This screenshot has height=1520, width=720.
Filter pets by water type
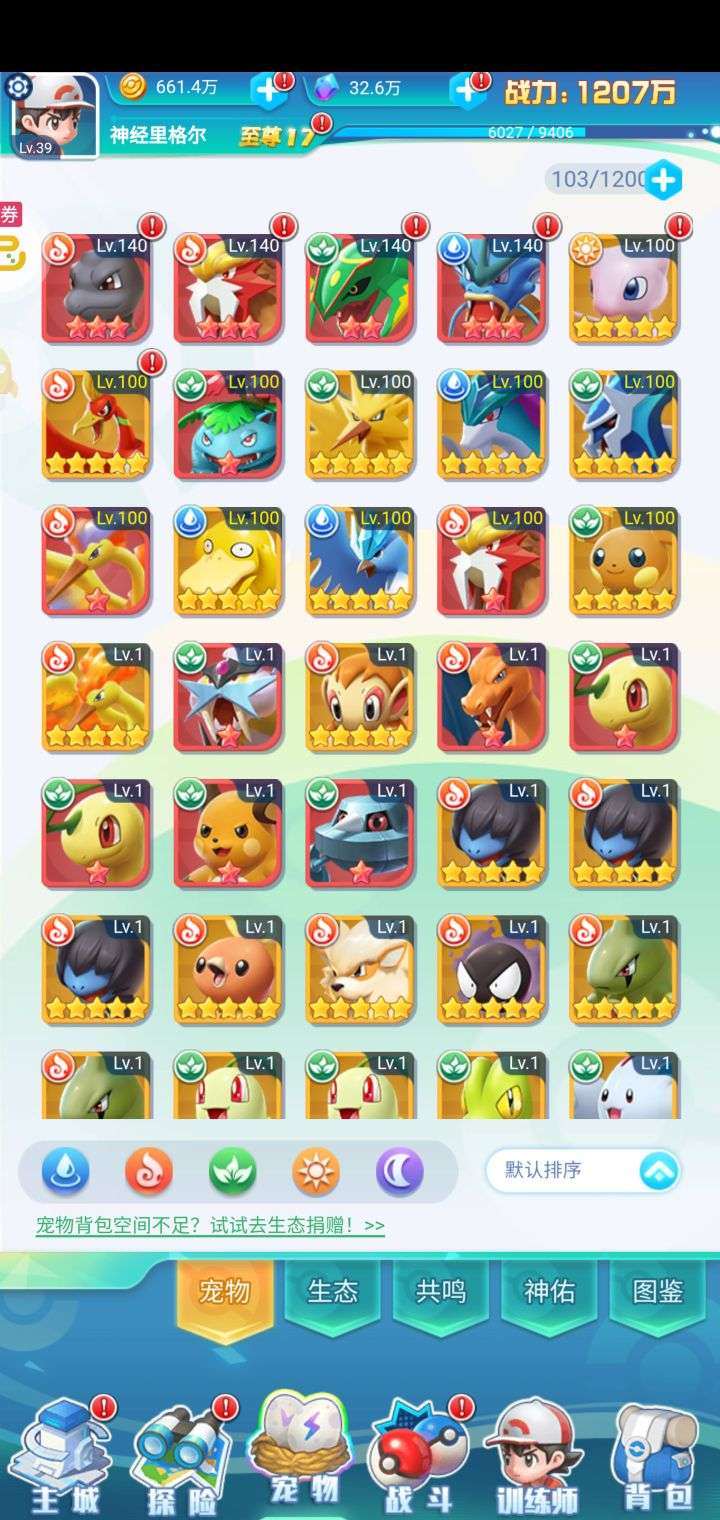point(65,1171)
